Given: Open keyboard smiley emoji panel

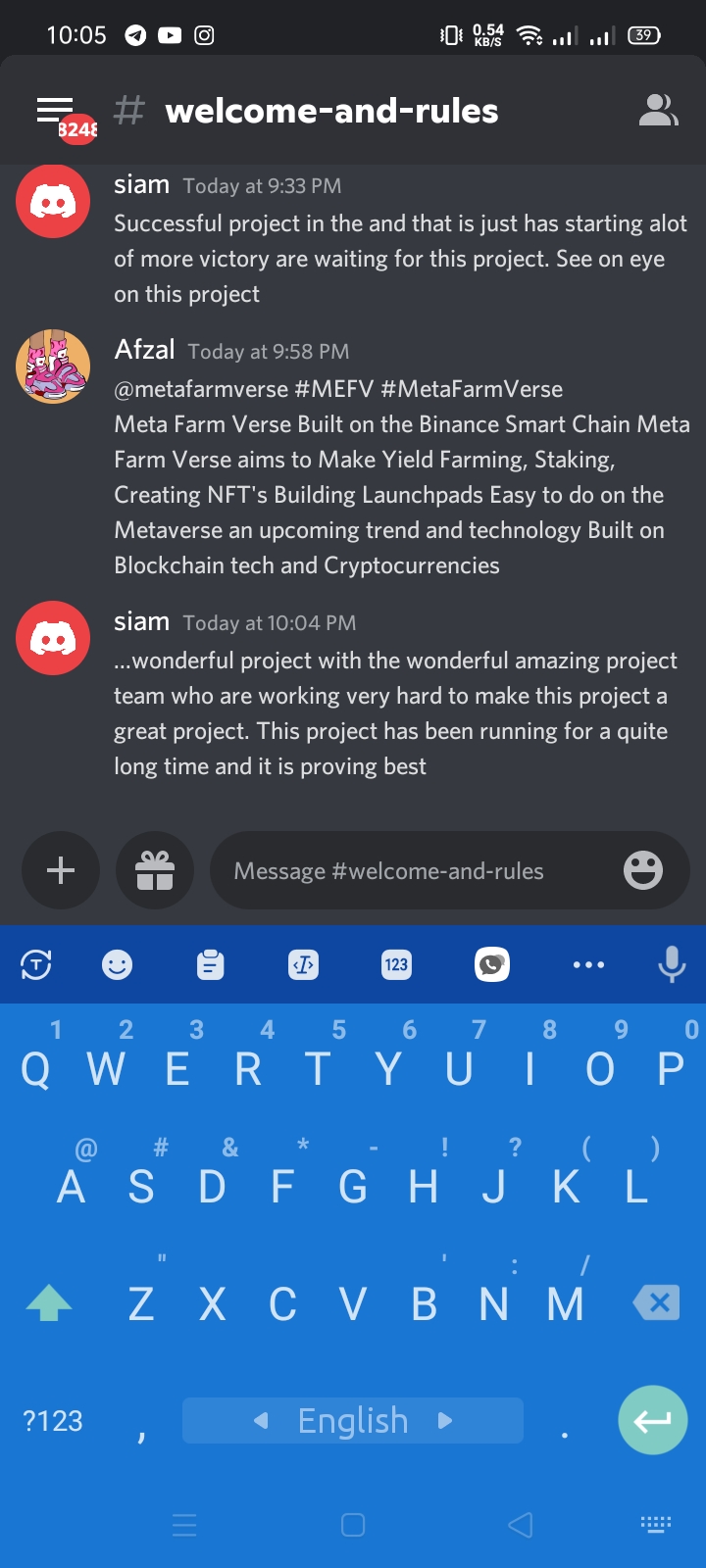Looking at the screenshot, I should 117,965.
